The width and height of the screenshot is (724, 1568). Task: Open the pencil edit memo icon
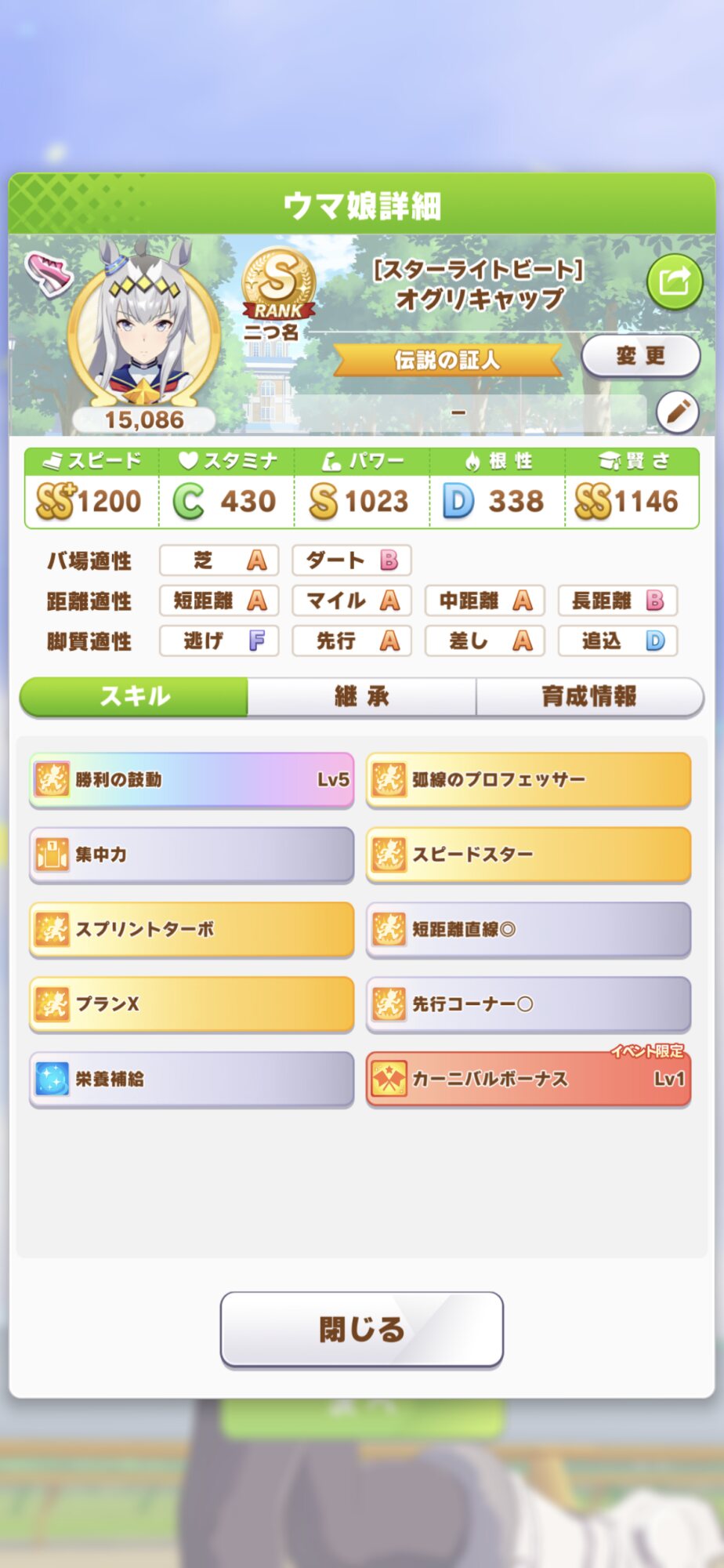click(677, 412)
